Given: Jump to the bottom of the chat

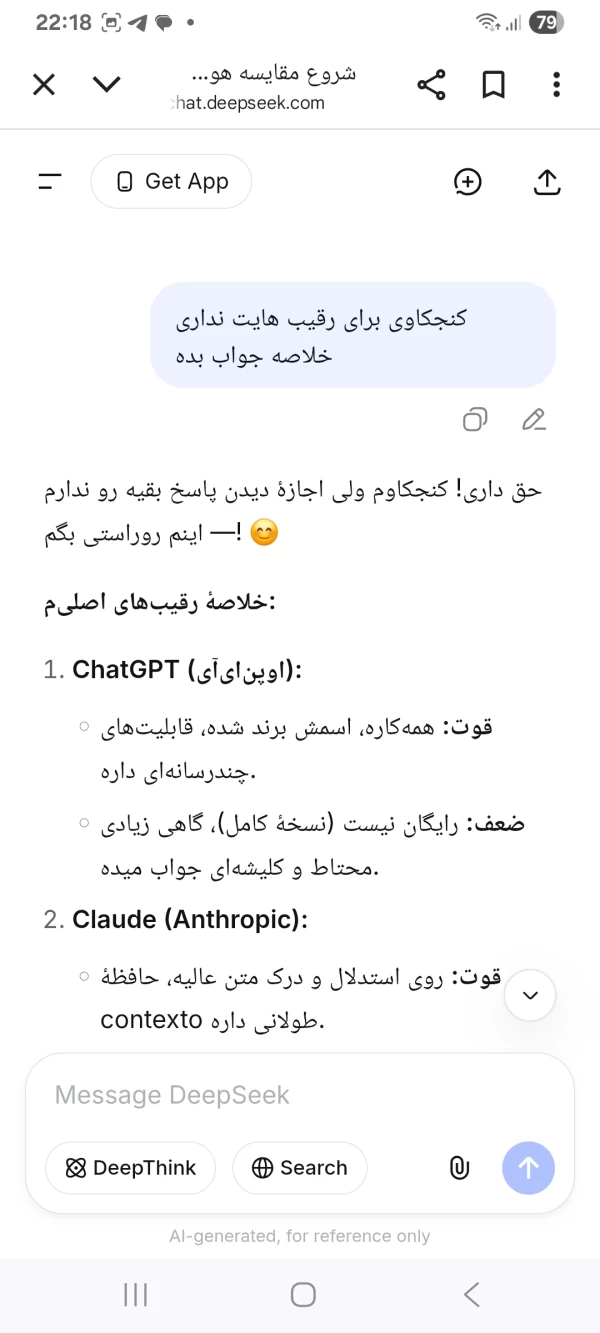Looking at the screenshot, I should [530, 995].
